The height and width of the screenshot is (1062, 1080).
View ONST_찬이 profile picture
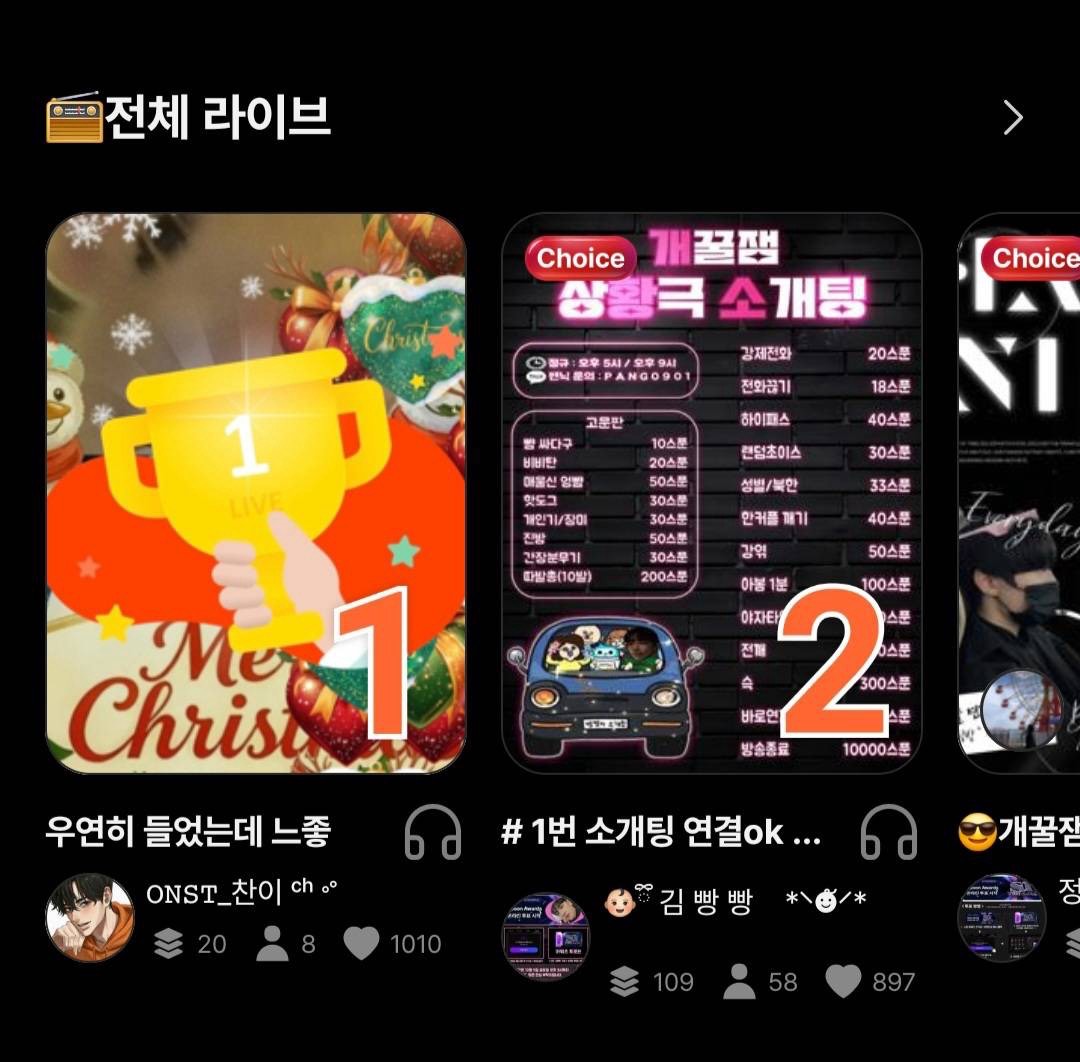pyautogui.click(x=90, y=917)
